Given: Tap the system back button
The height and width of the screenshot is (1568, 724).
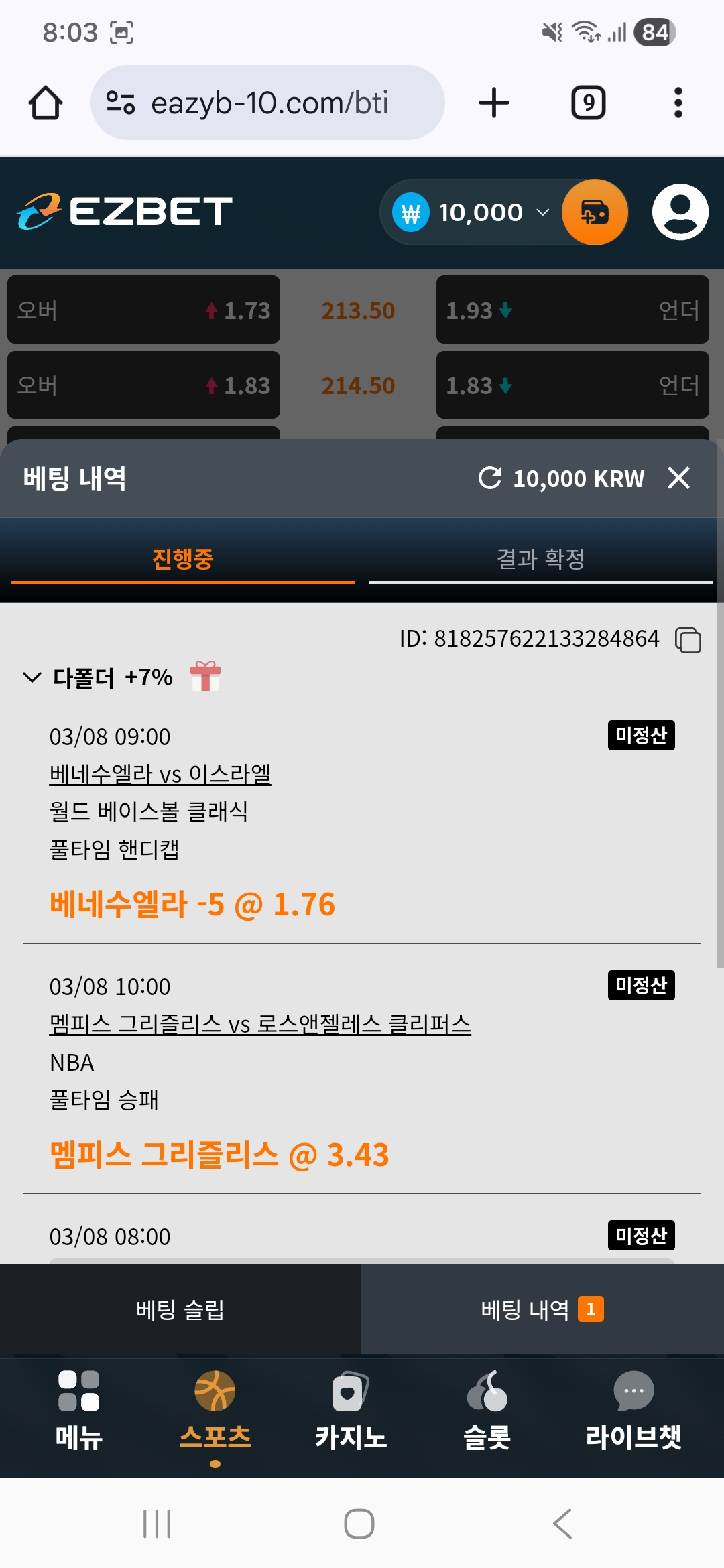Looking at the screenshot, I should [562, 1524].
